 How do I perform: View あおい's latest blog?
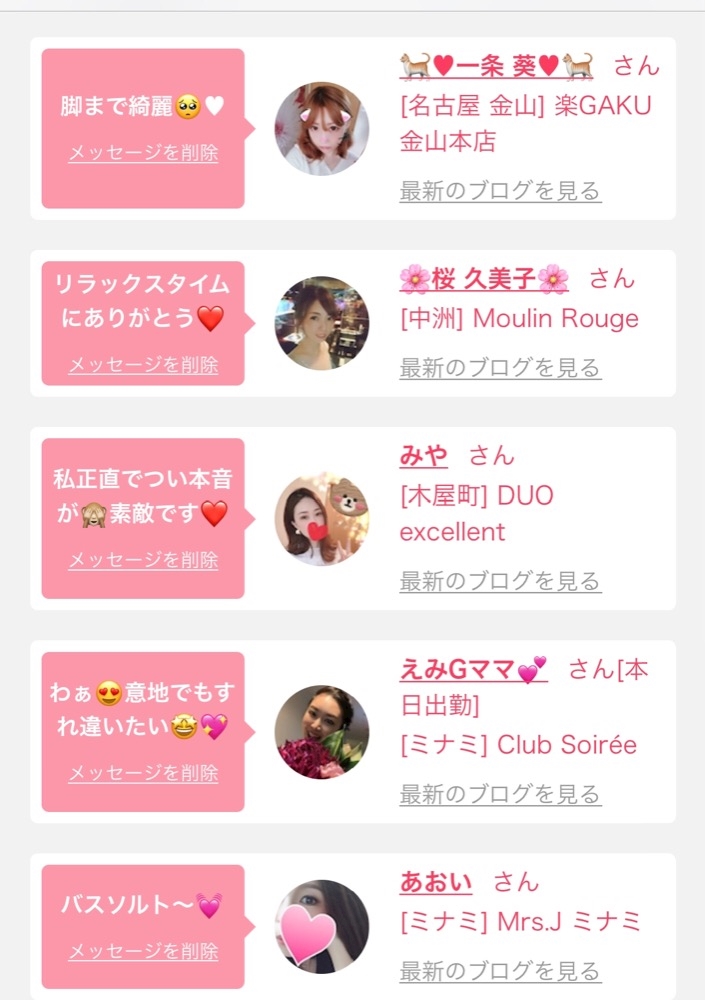pos(500,970)
